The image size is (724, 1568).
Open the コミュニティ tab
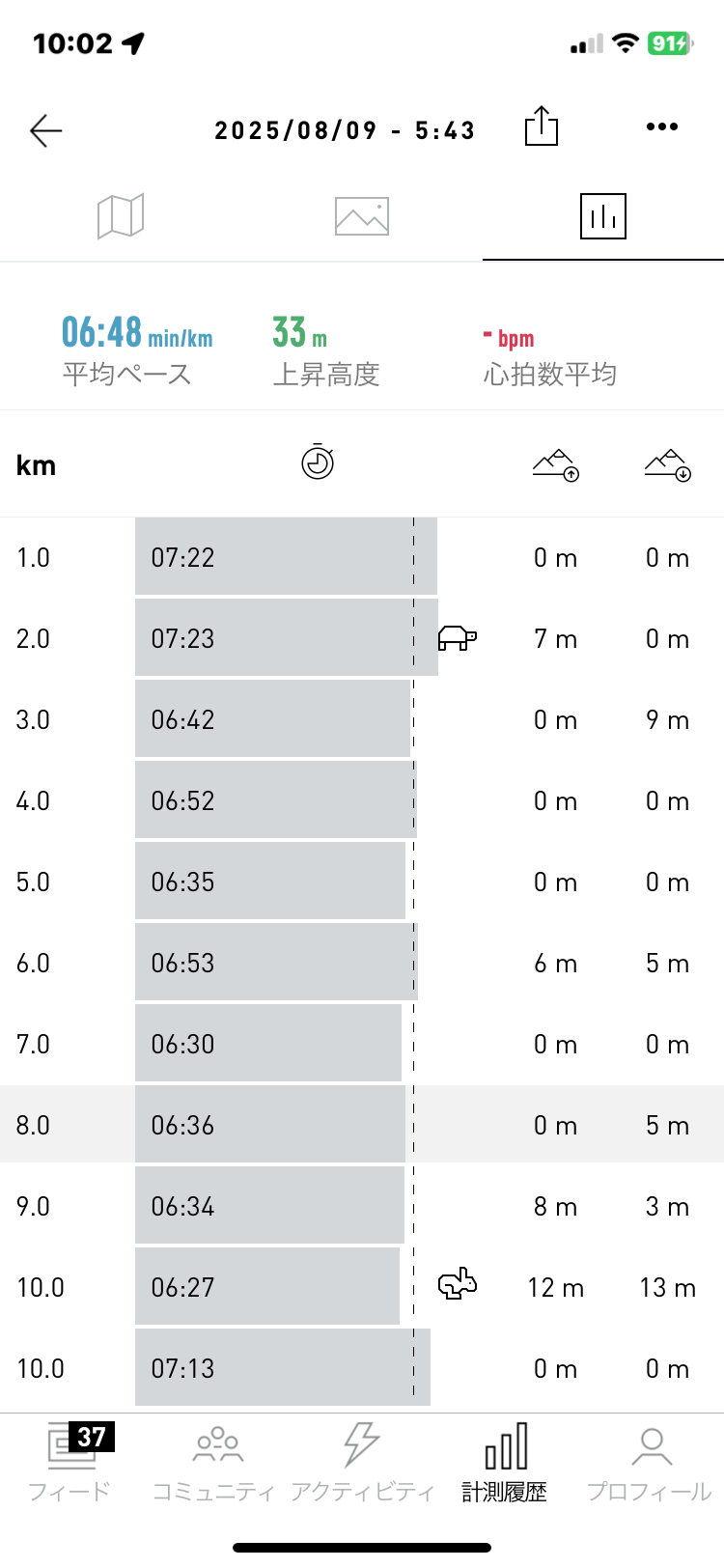tap(214, 1462)
